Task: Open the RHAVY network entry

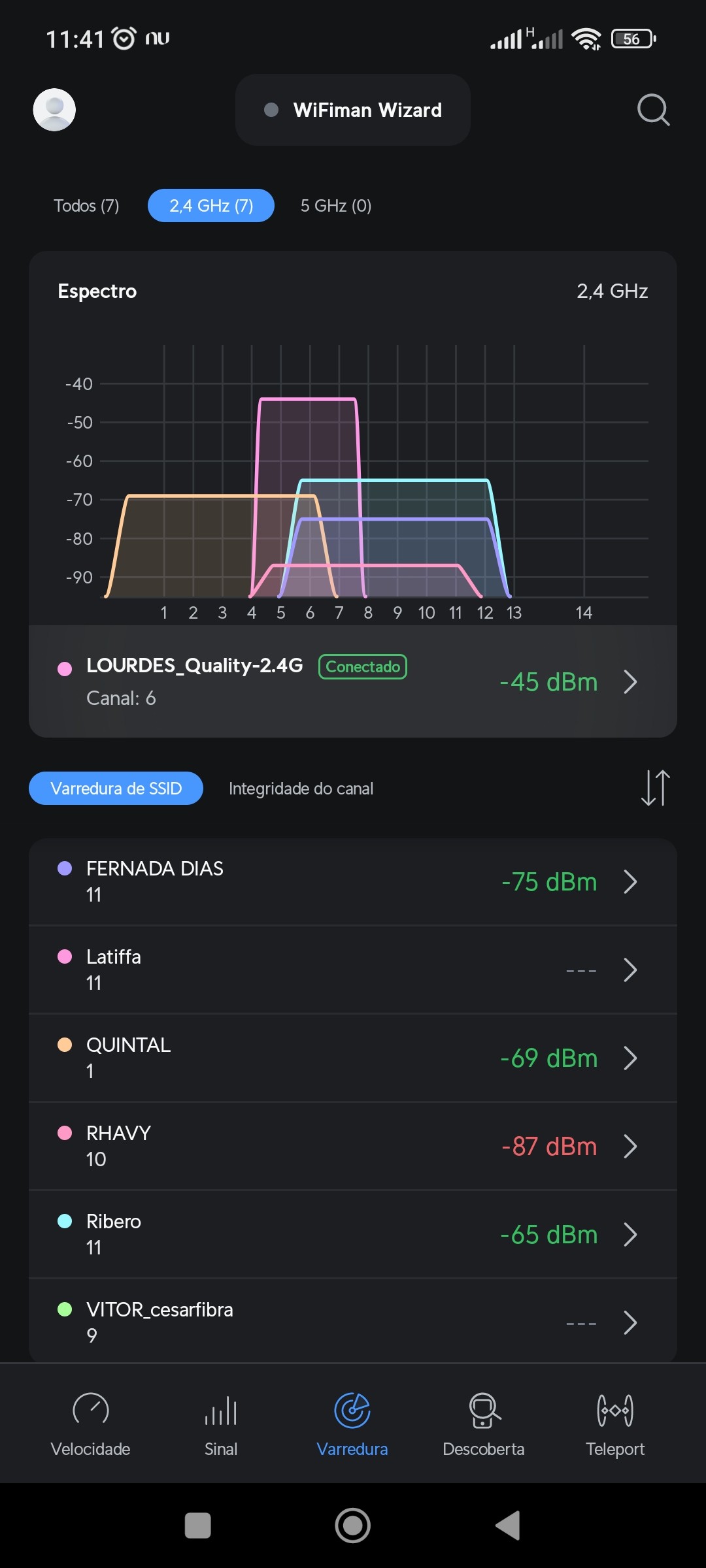Action: click(x=353, y=1146)
